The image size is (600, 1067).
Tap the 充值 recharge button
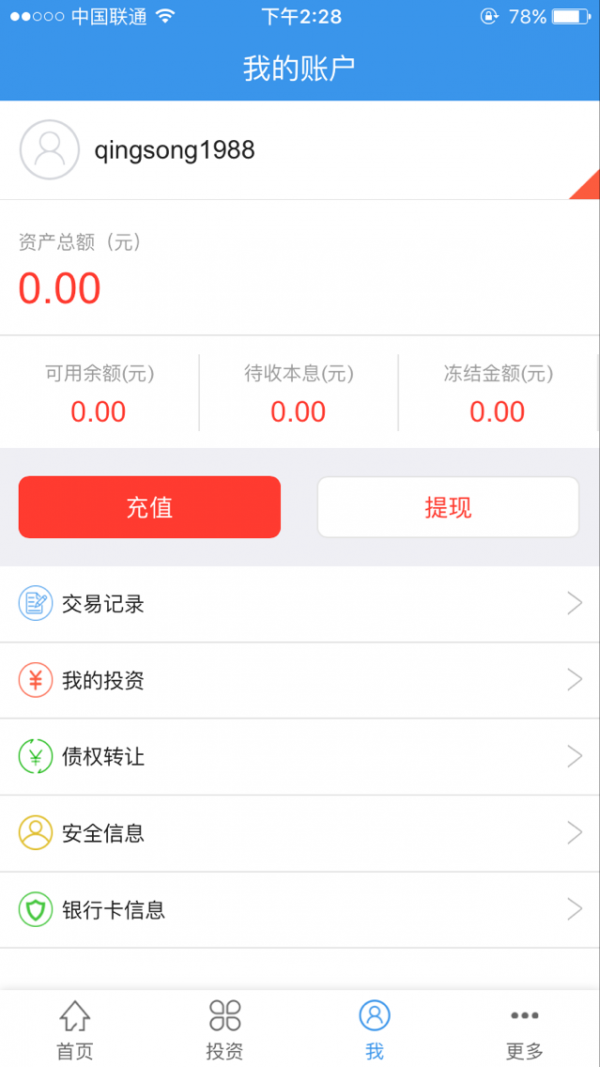click(x=150, y=507)
